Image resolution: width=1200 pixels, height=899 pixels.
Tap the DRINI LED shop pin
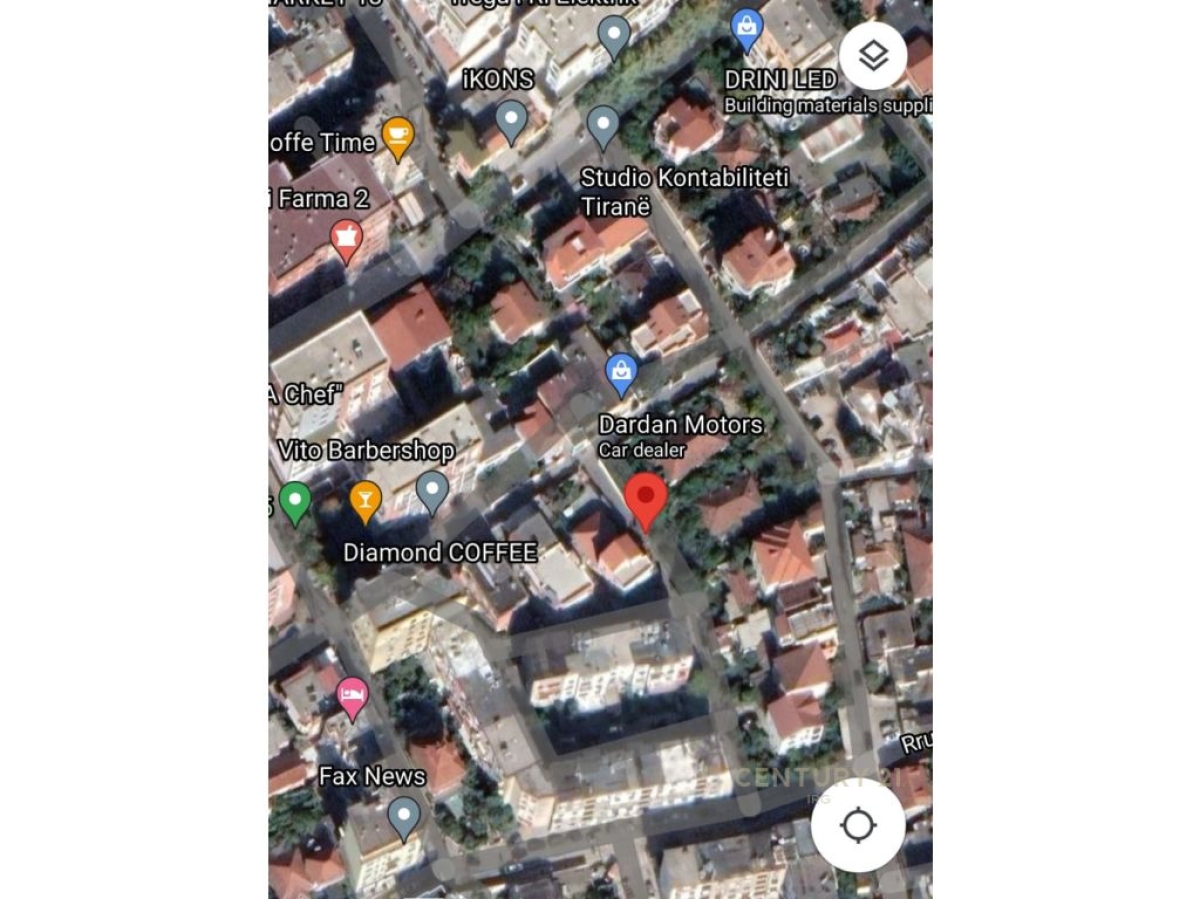point(747,28)
